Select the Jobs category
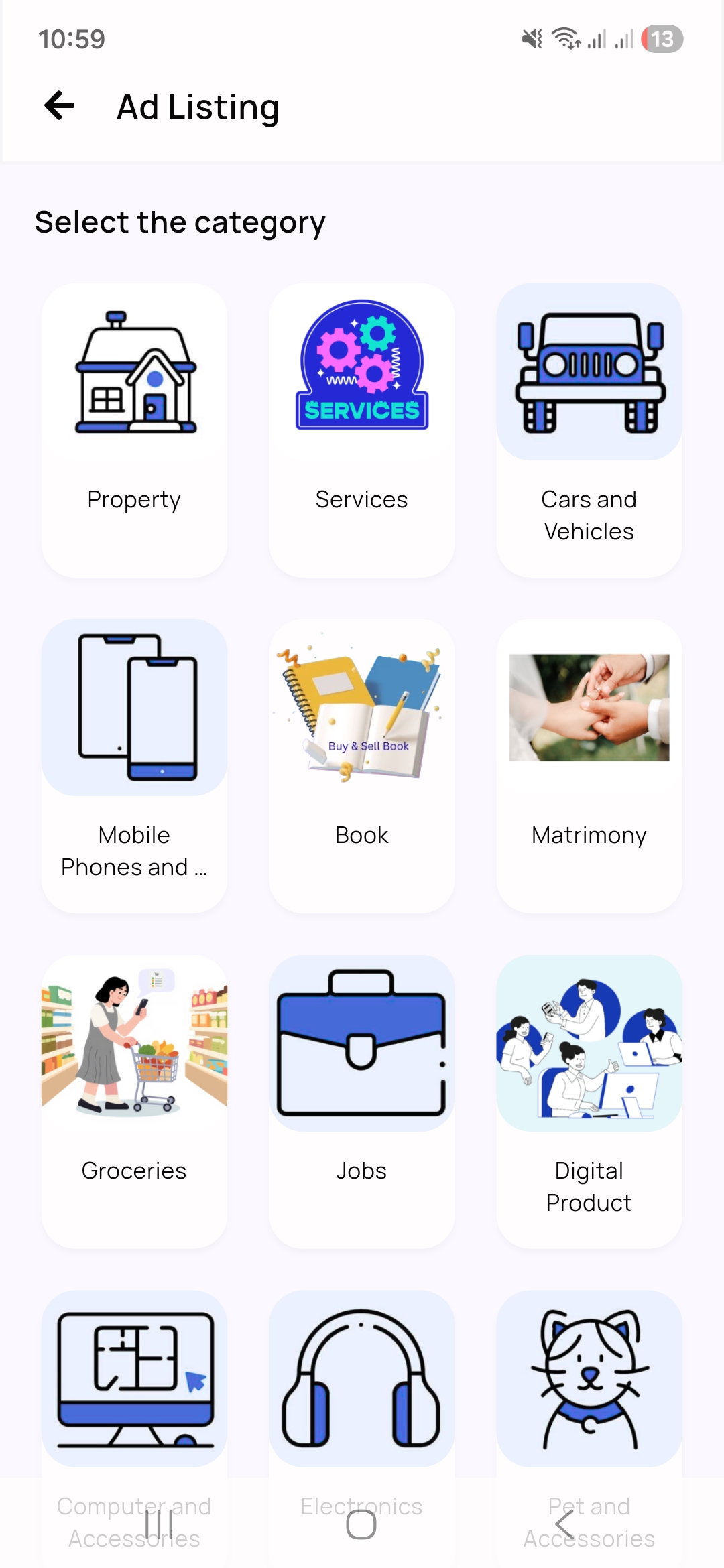 (361, 1101)
